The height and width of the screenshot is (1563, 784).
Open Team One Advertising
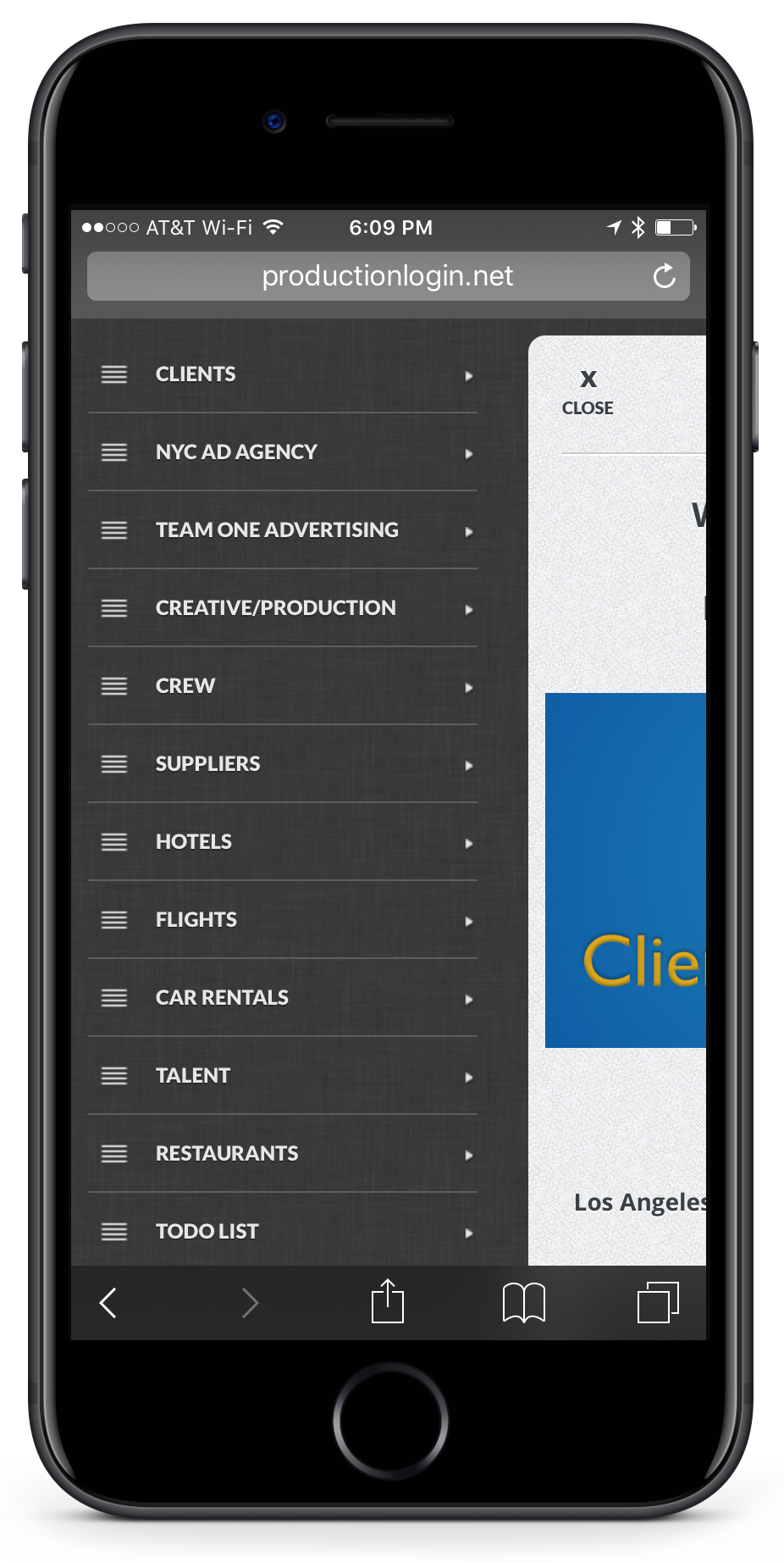click(283, 530)
